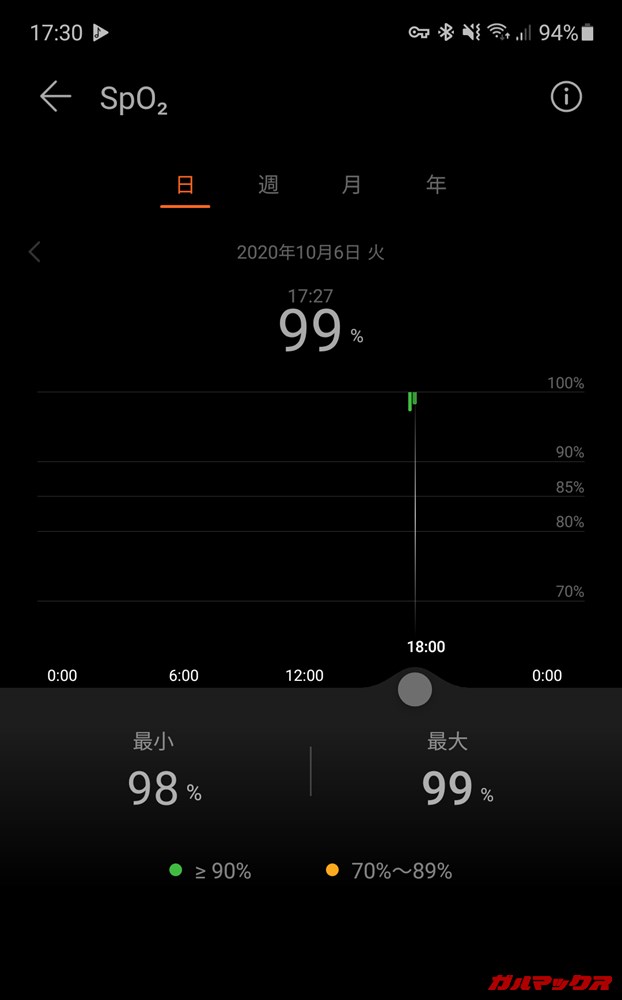Viewport: 622px width, 1000px height.
Task: Go to the previous day arrow
Action: [35, 252]
